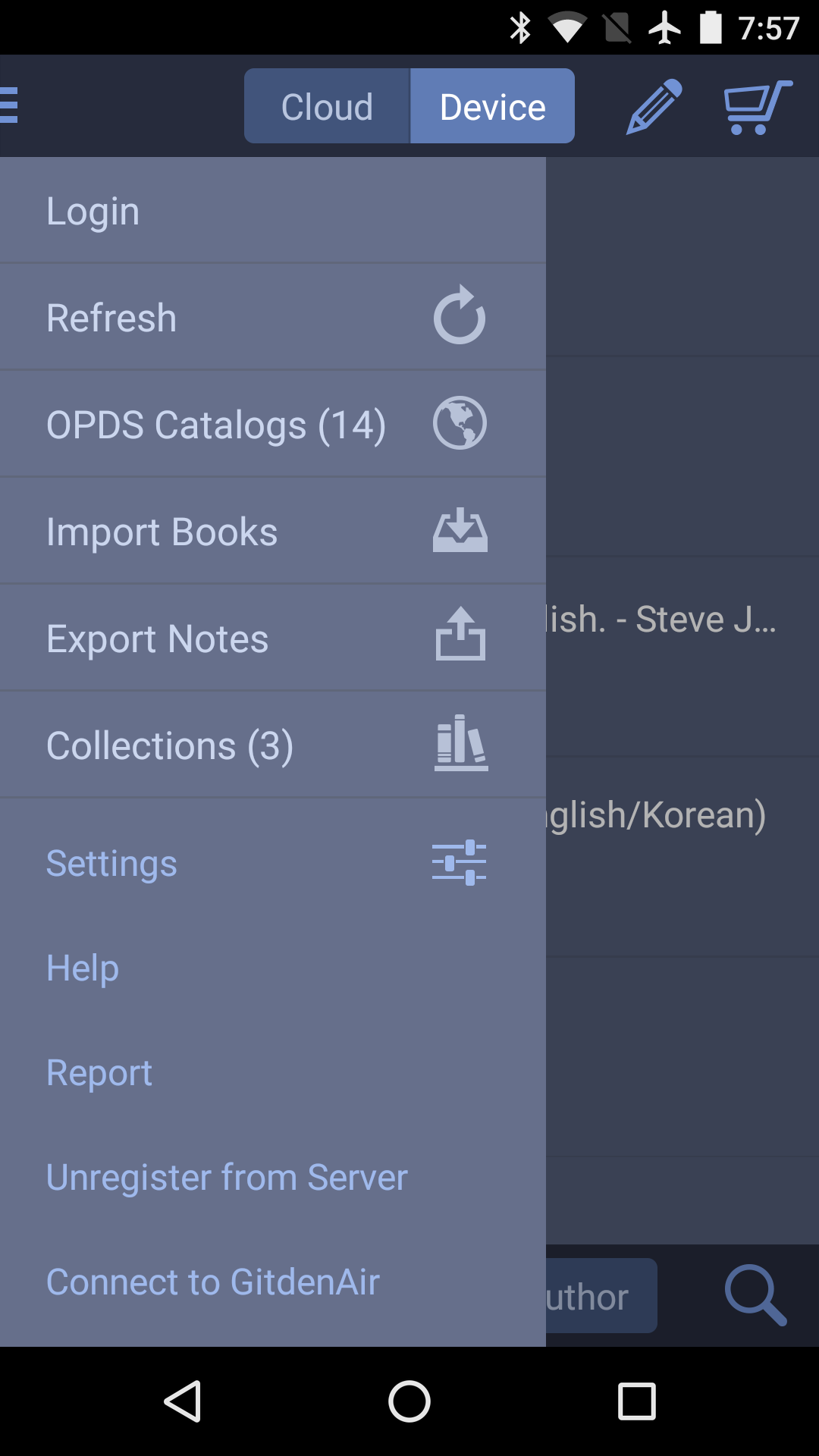Open the search magnifier icon
The width and height of the screenshot is (819, 1456).
(x=755, y=1295)
